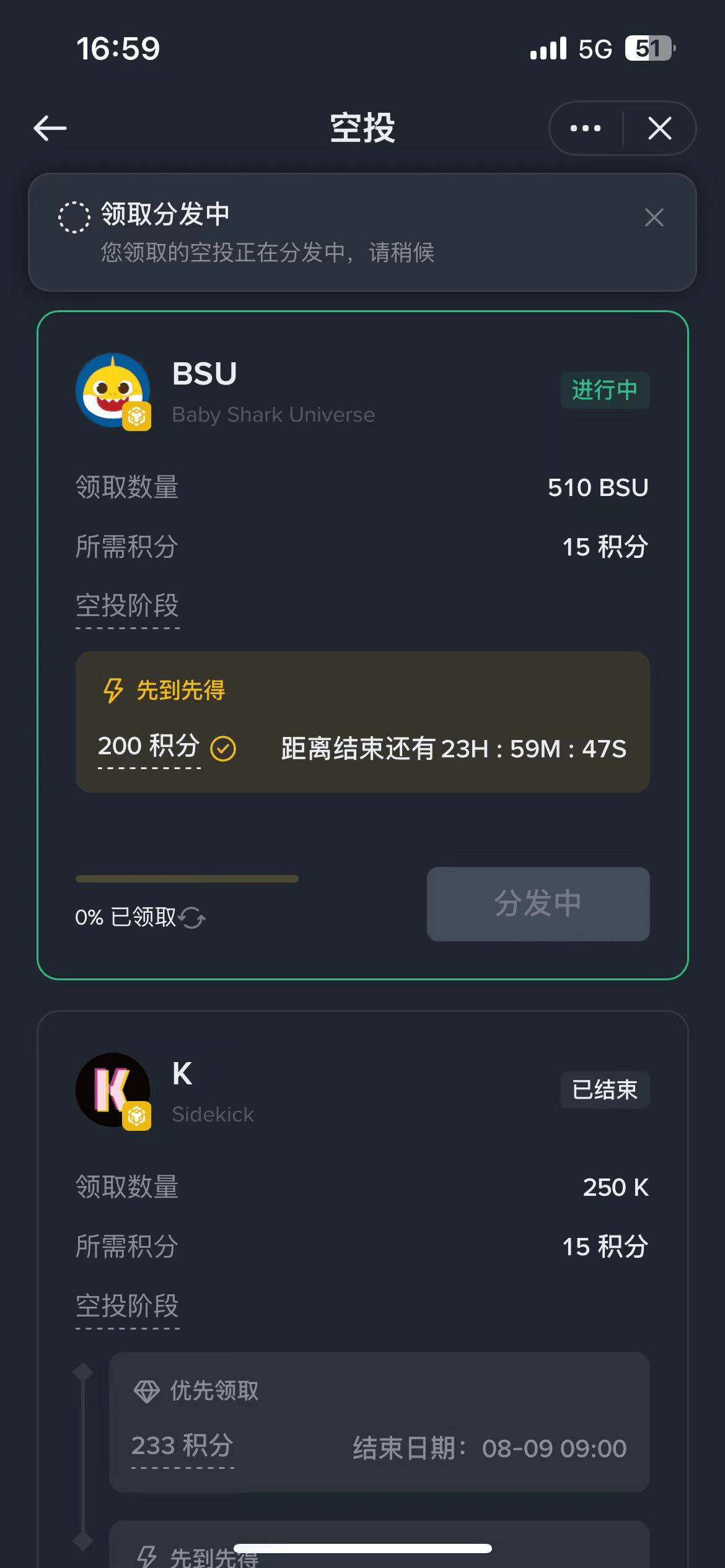725x1568 pixels.
Task: Go back using the top-left arrow
Action: 50,128
